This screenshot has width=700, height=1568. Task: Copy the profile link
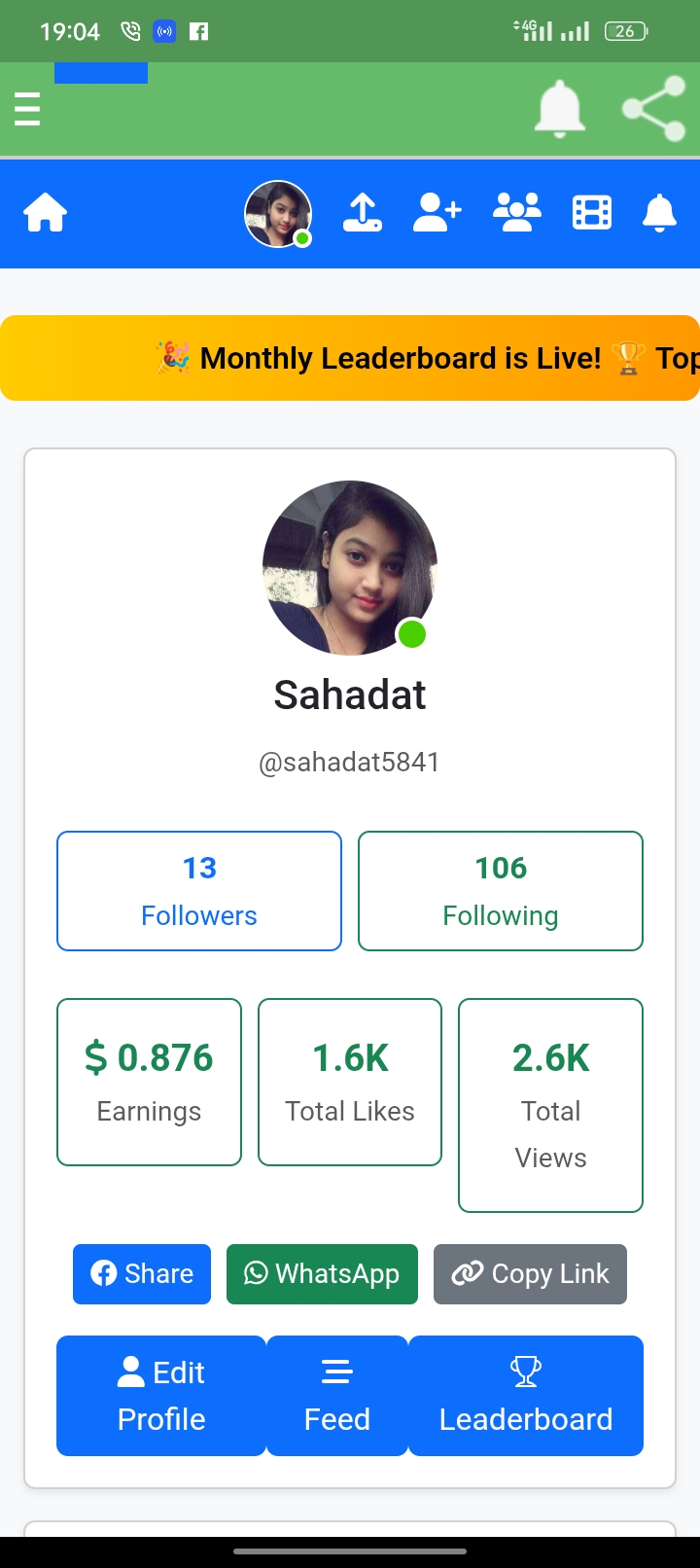(530, 1274)
